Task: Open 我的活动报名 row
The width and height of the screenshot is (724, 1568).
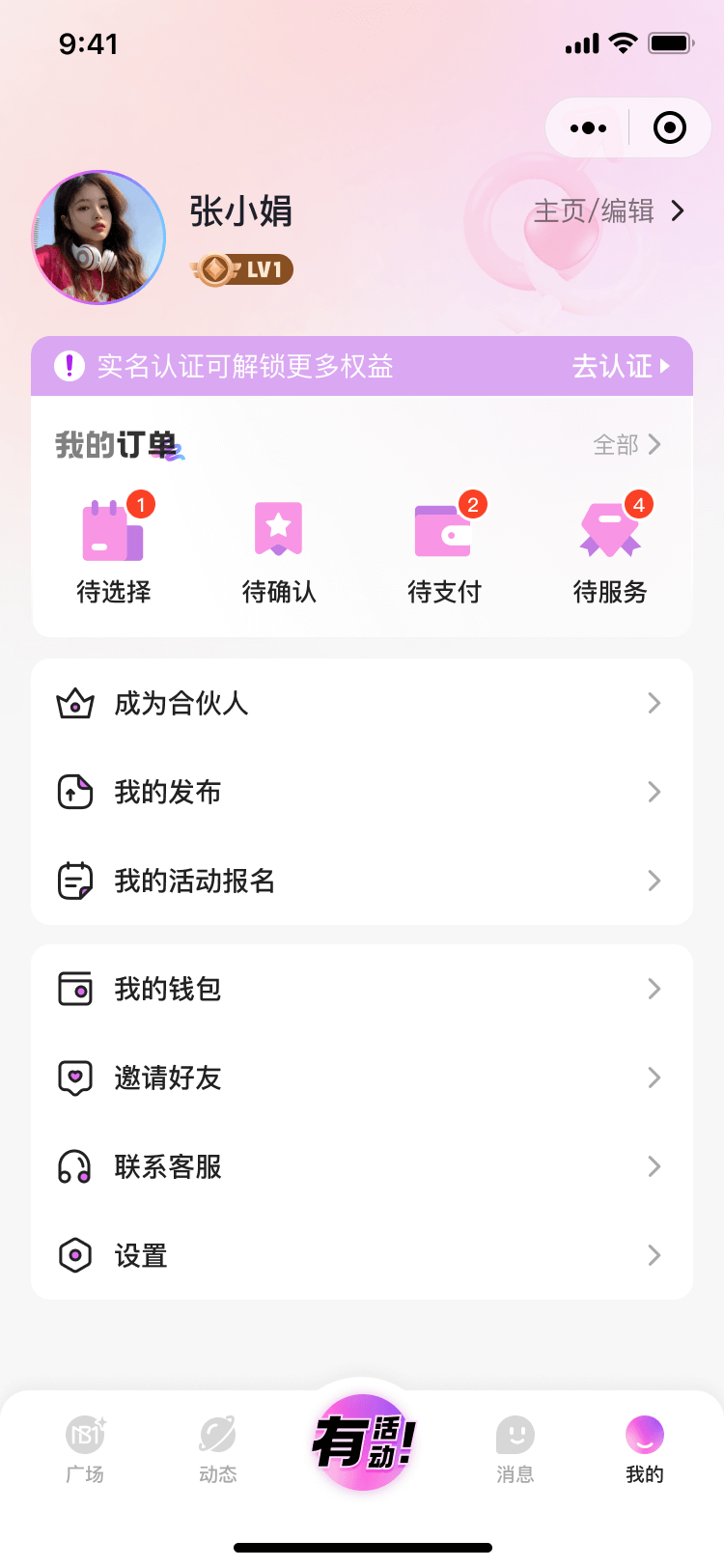Action: tap(362, 881)
